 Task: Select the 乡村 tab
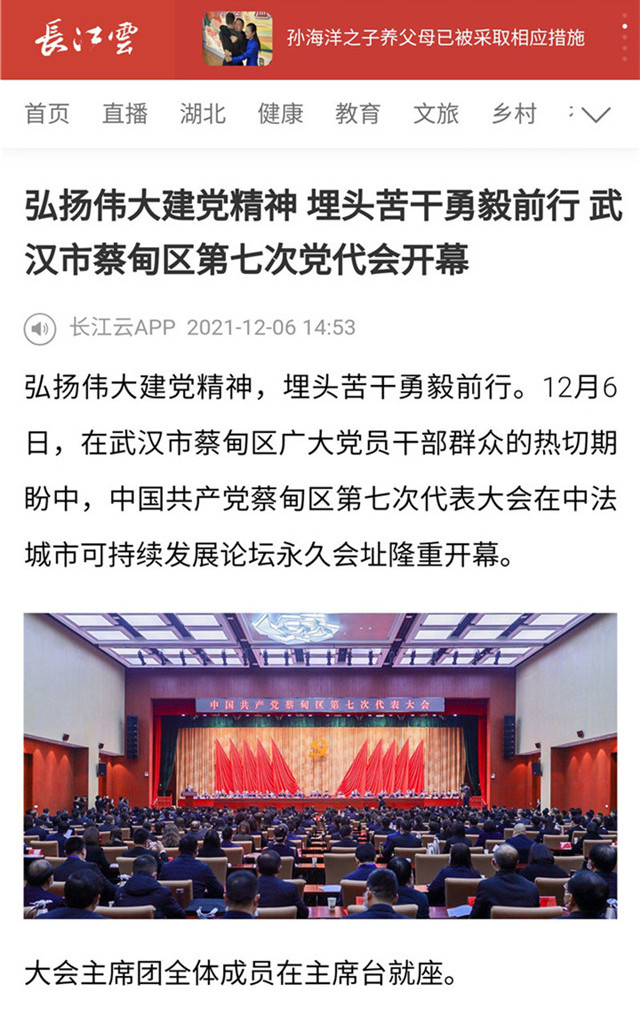click(x=514, y=114)
